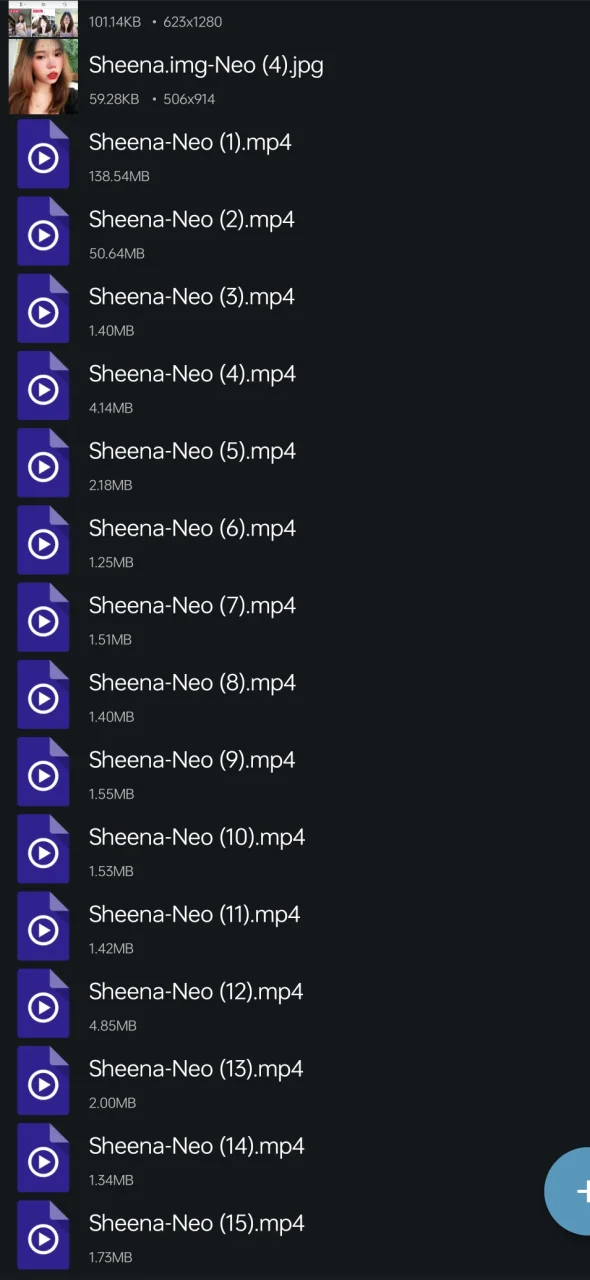This screenshot has height=1280, width=590.
Task: Open Sheena-Neo (4).mp4 sized 4.14MB
Action: (295, 387)
